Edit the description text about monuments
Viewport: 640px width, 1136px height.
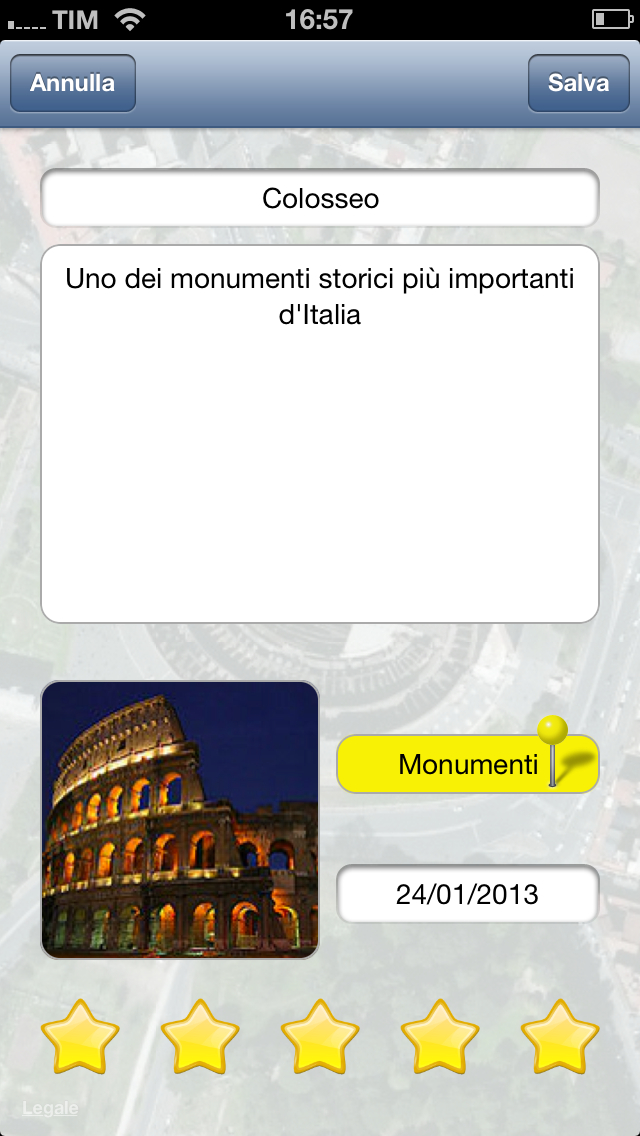320,433
